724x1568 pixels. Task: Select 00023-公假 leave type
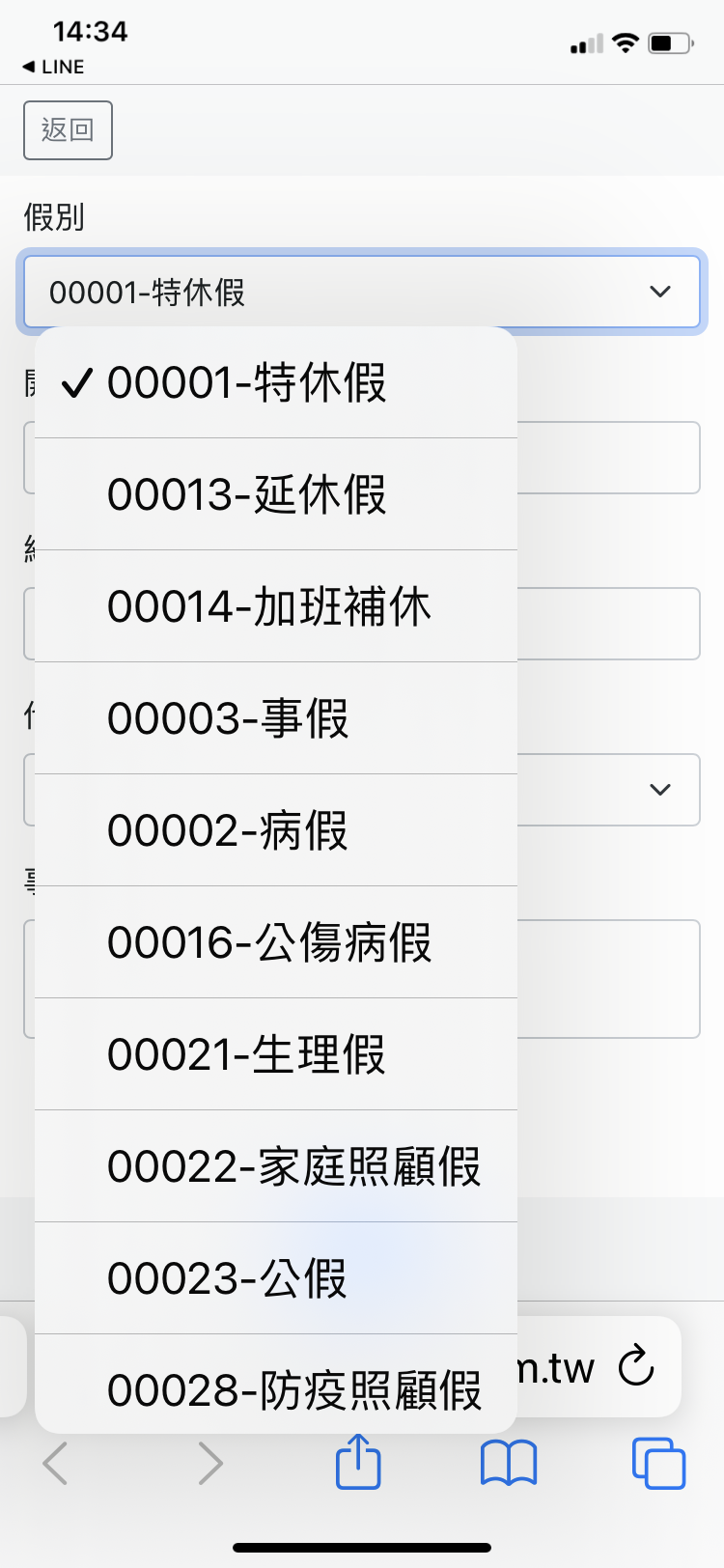click(228, 1278)
